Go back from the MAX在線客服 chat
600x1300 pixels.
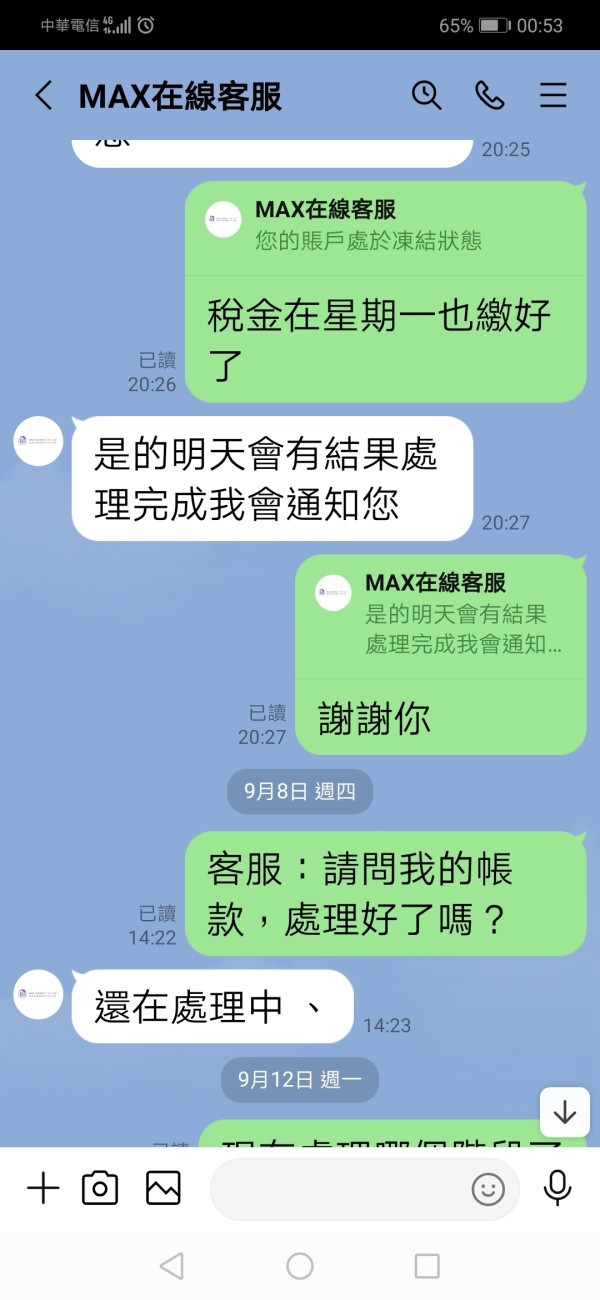(43, 96)
